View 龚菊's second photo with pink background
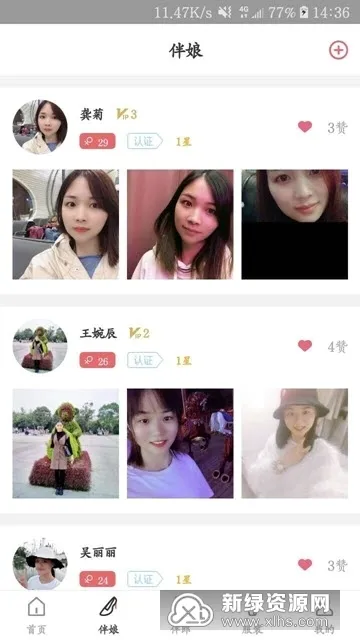 click(x=180, y=224)
